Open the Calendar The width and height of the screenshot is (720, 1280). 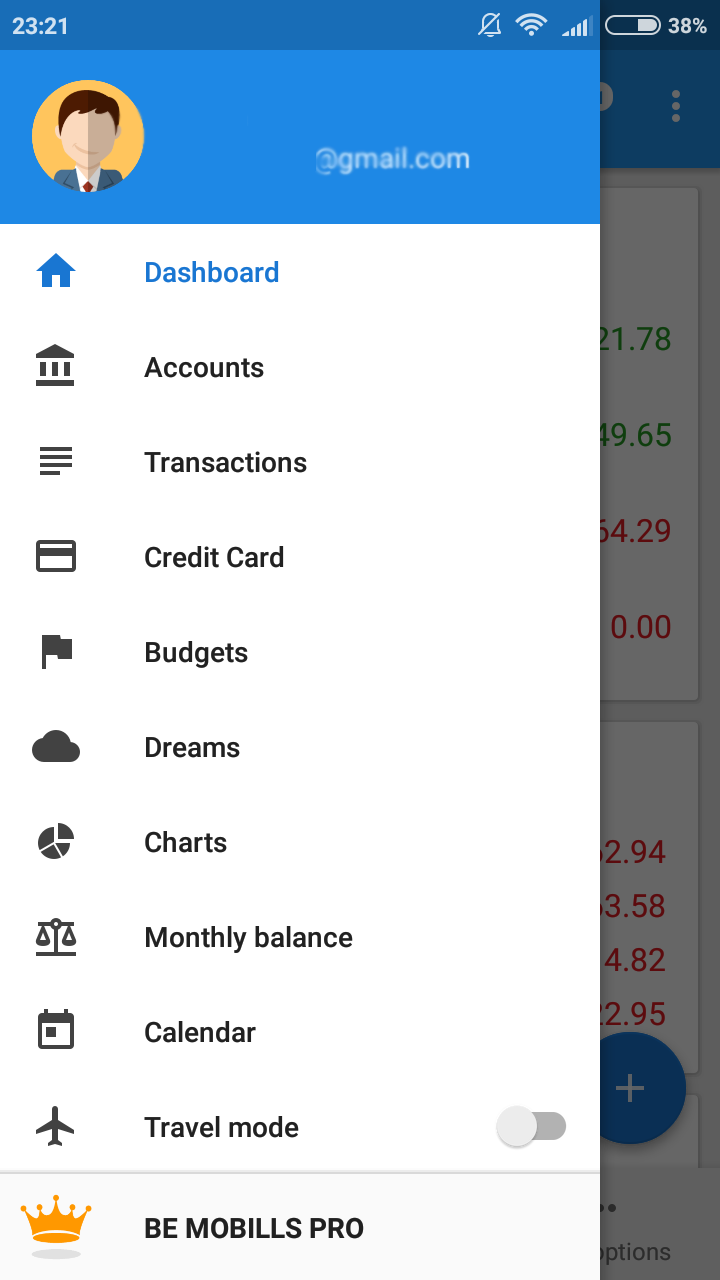pyautogui.click(x=200, y=1032)
